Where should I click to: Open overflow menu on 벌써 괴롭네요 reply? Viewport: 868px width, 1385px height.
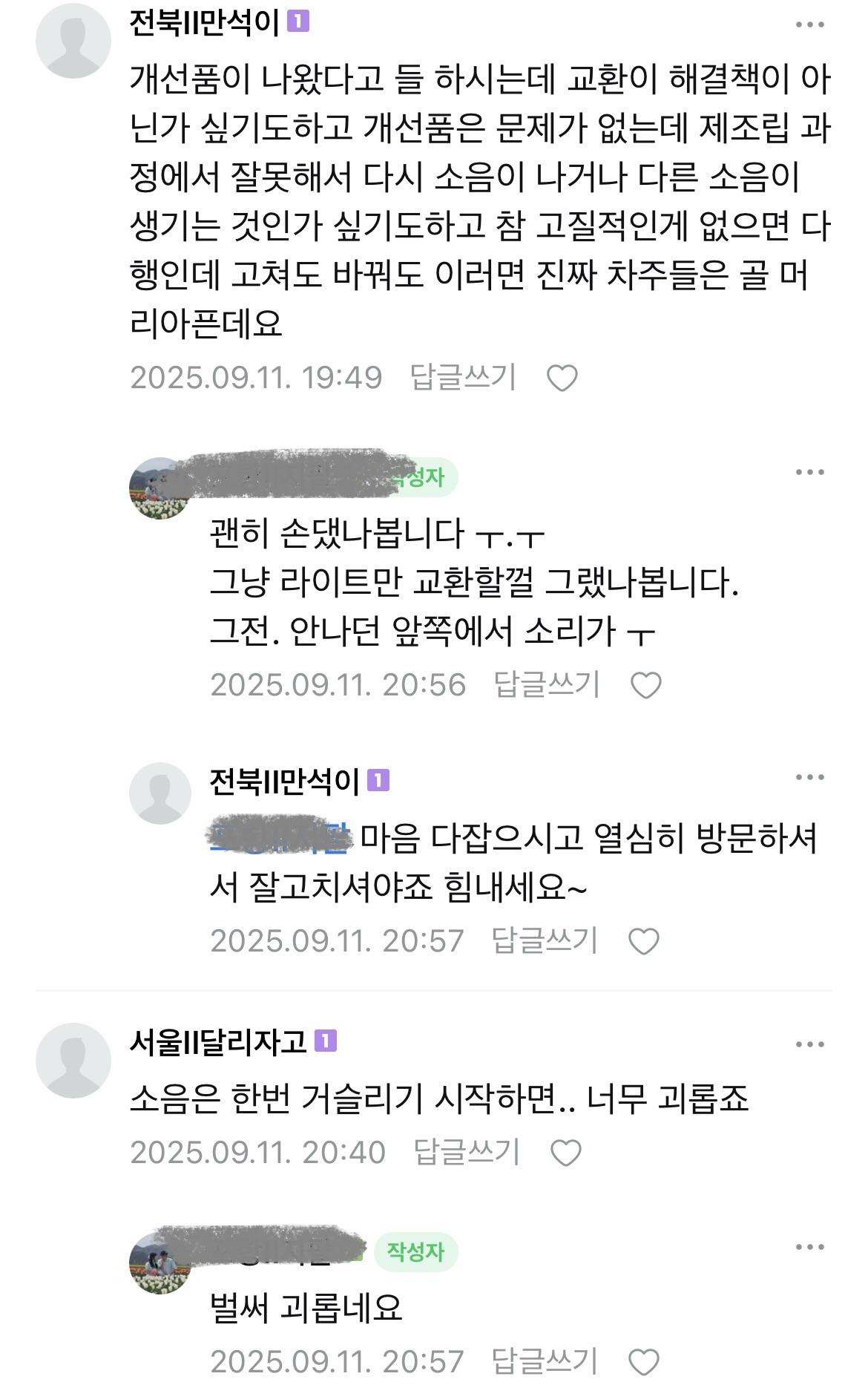point(809,1247)
